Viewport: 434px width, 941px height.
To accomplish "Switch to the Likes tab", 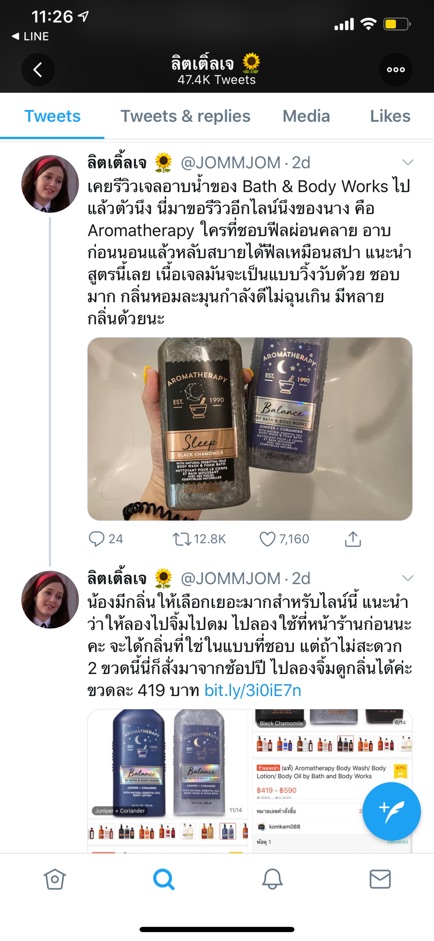I will [x=390, y=116].
